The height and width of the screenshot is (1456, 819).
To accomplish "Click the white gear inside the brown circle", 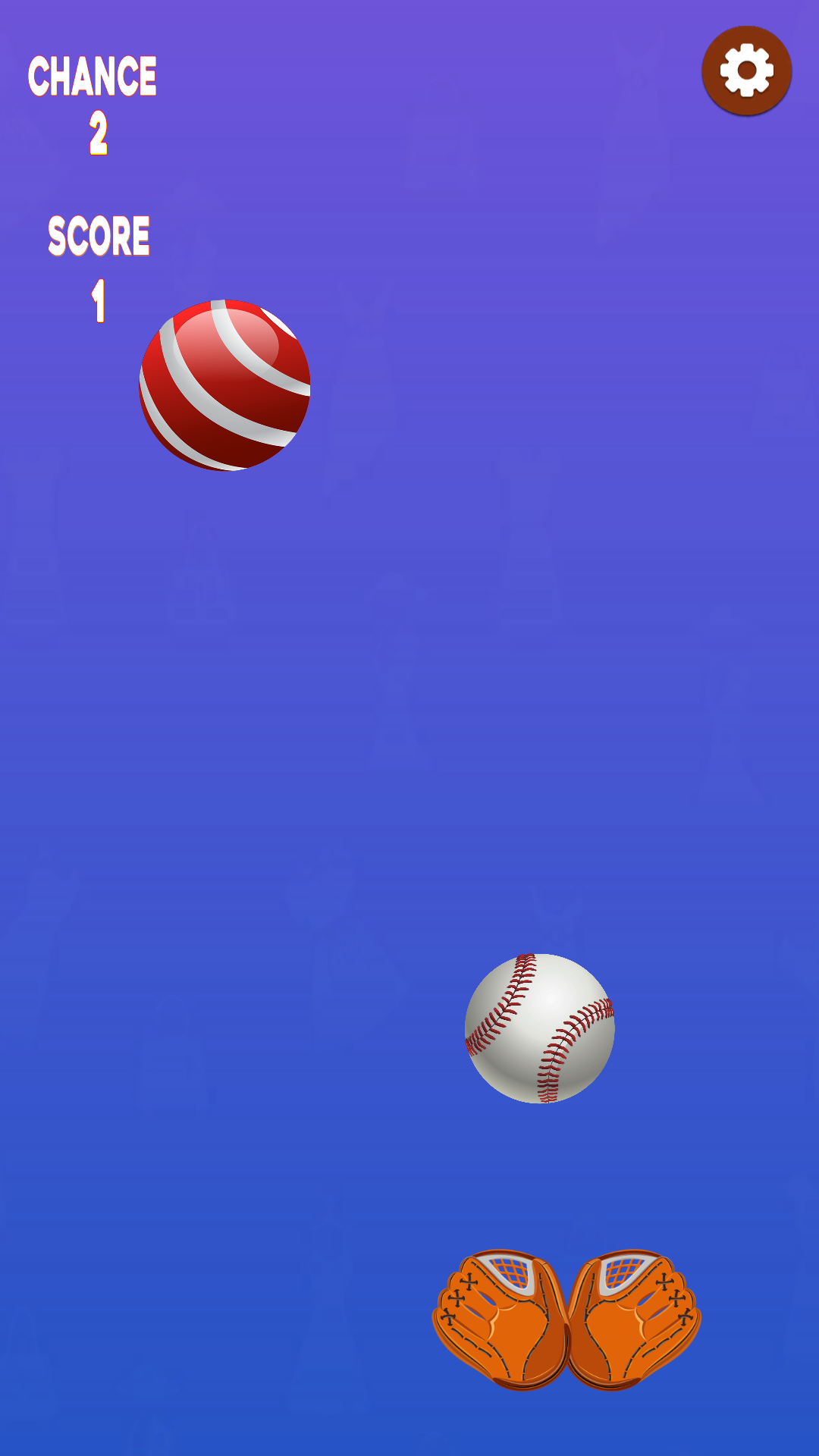I will [745, 68].
